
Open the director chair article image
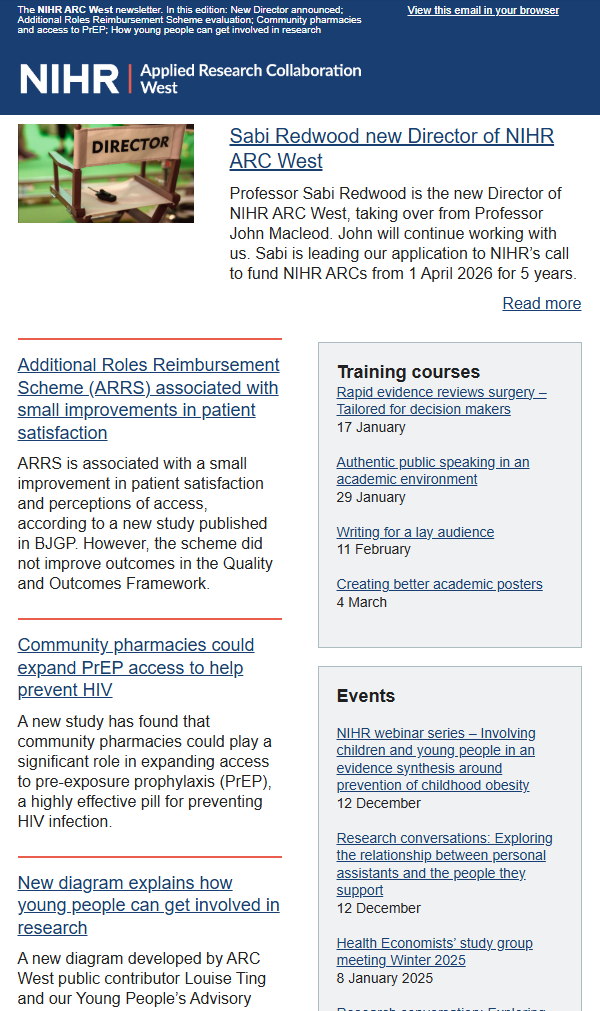(x=106, y=173)
